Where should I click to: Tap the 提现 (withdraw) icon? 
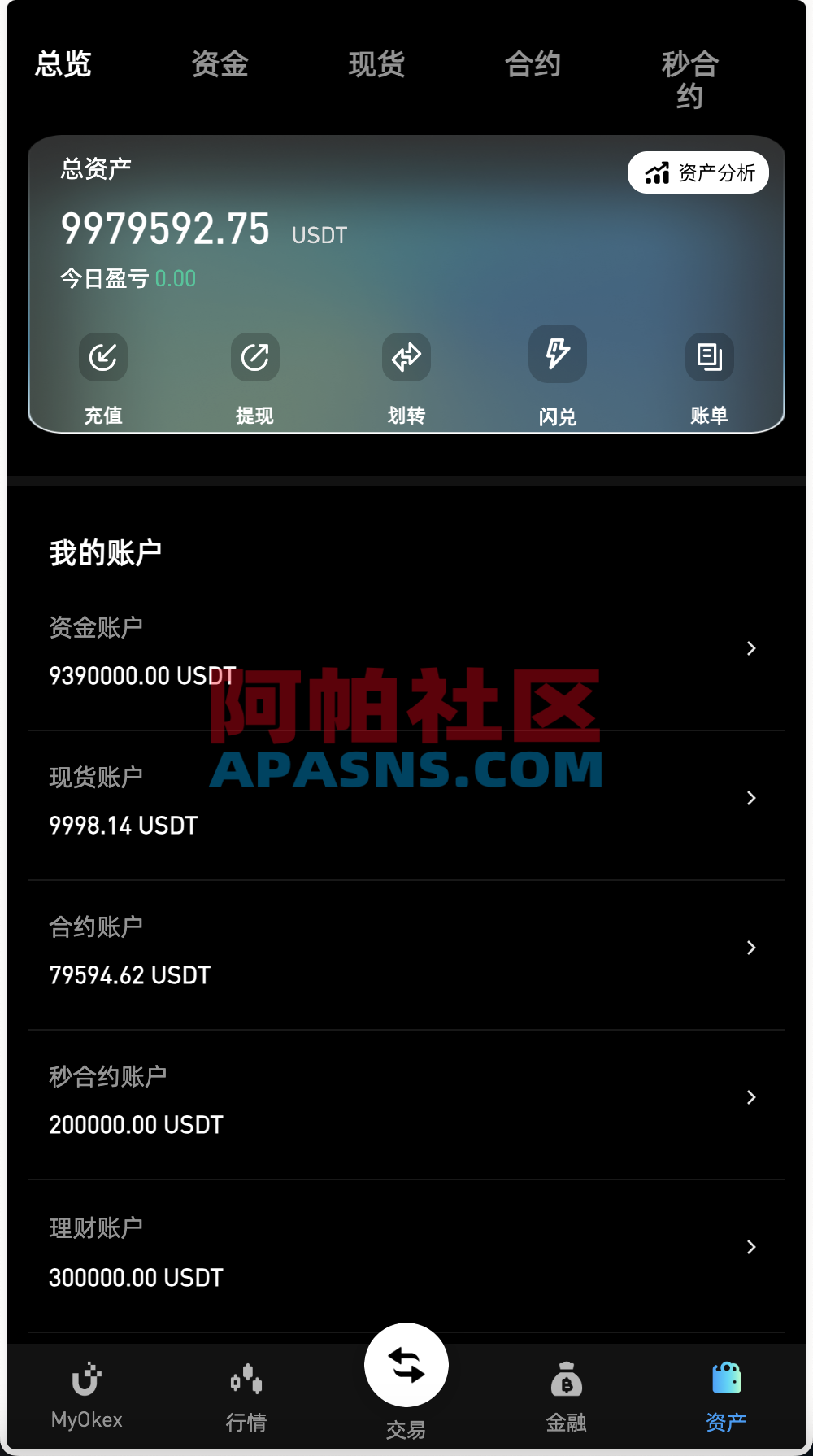coord(254,358)
